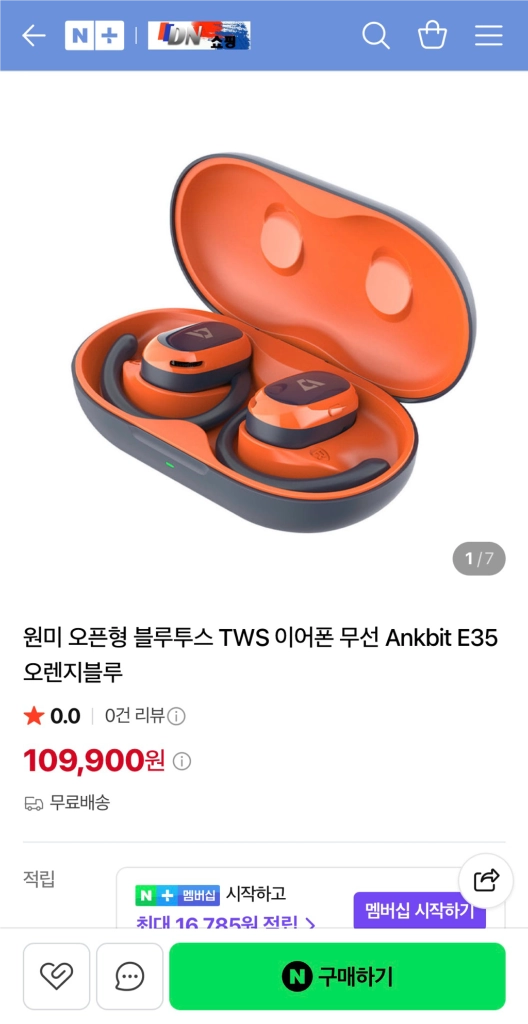Go back using the top-left arrow
The height and width of the screenshot is (1024, 528).
coord(33,36)
